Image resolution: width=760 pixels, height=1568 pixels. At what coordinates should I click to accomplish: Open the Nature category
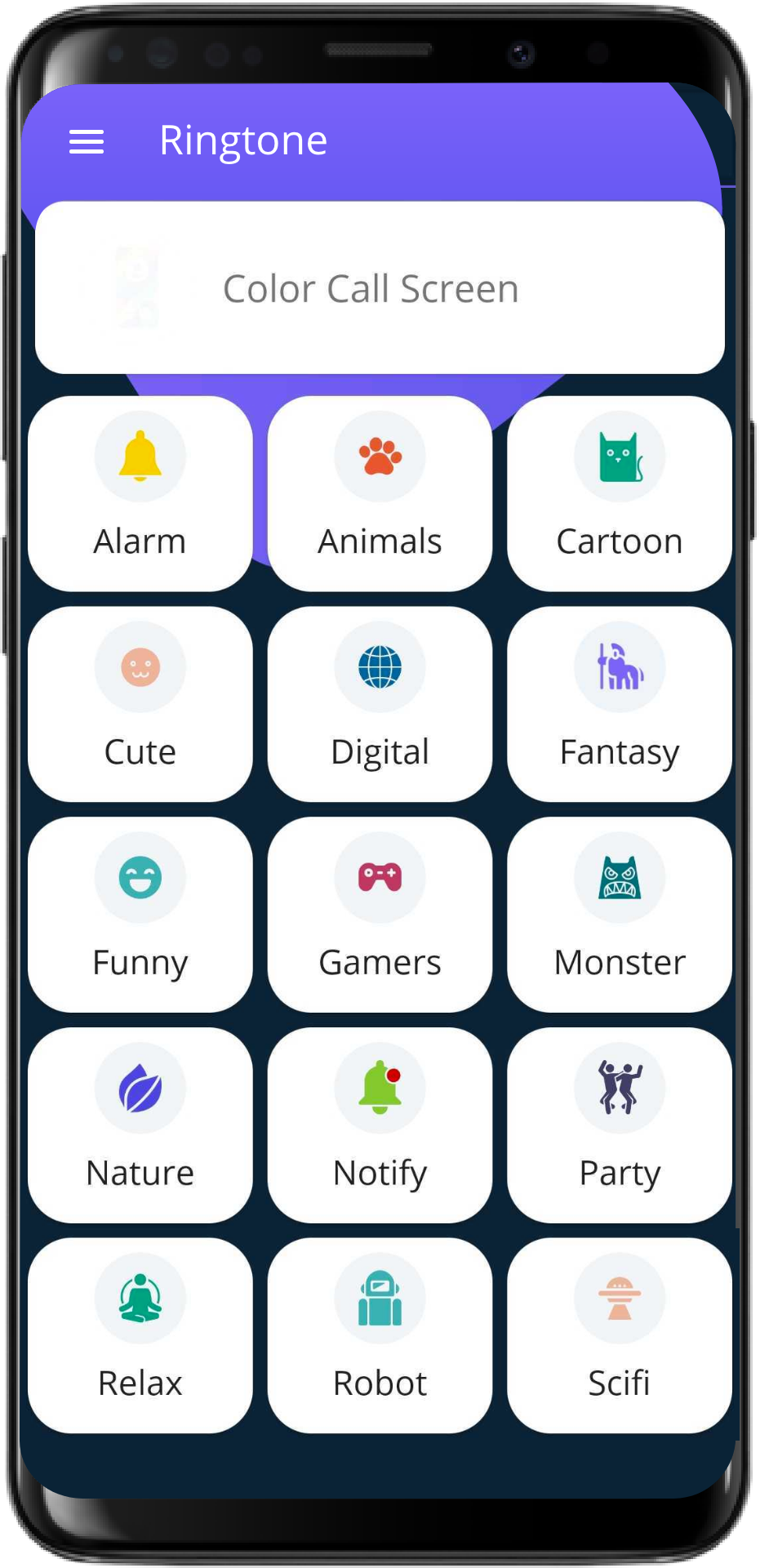[x=140, y=1125]
